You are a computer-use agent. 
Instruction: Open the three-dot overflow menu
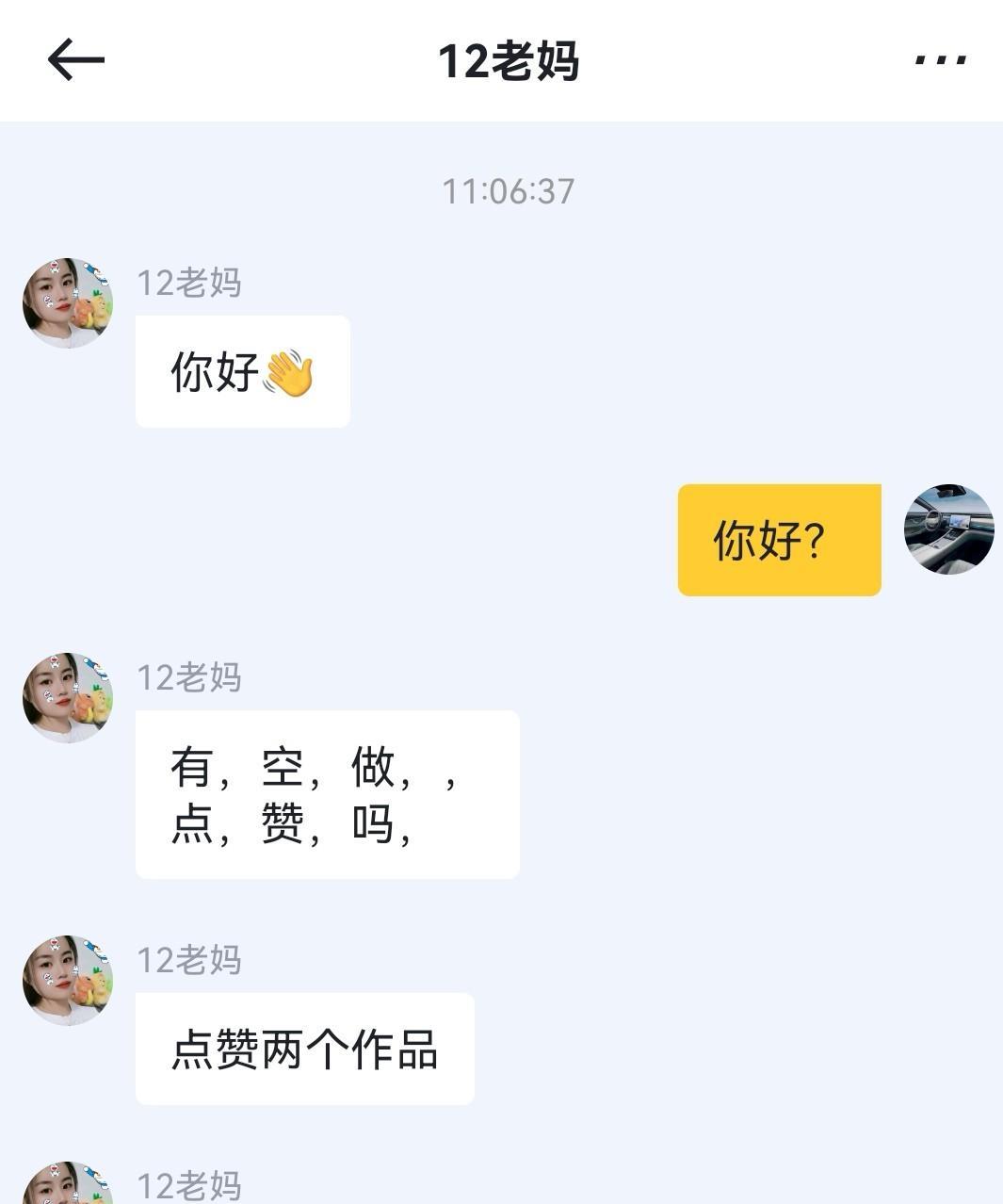(941, 60)
